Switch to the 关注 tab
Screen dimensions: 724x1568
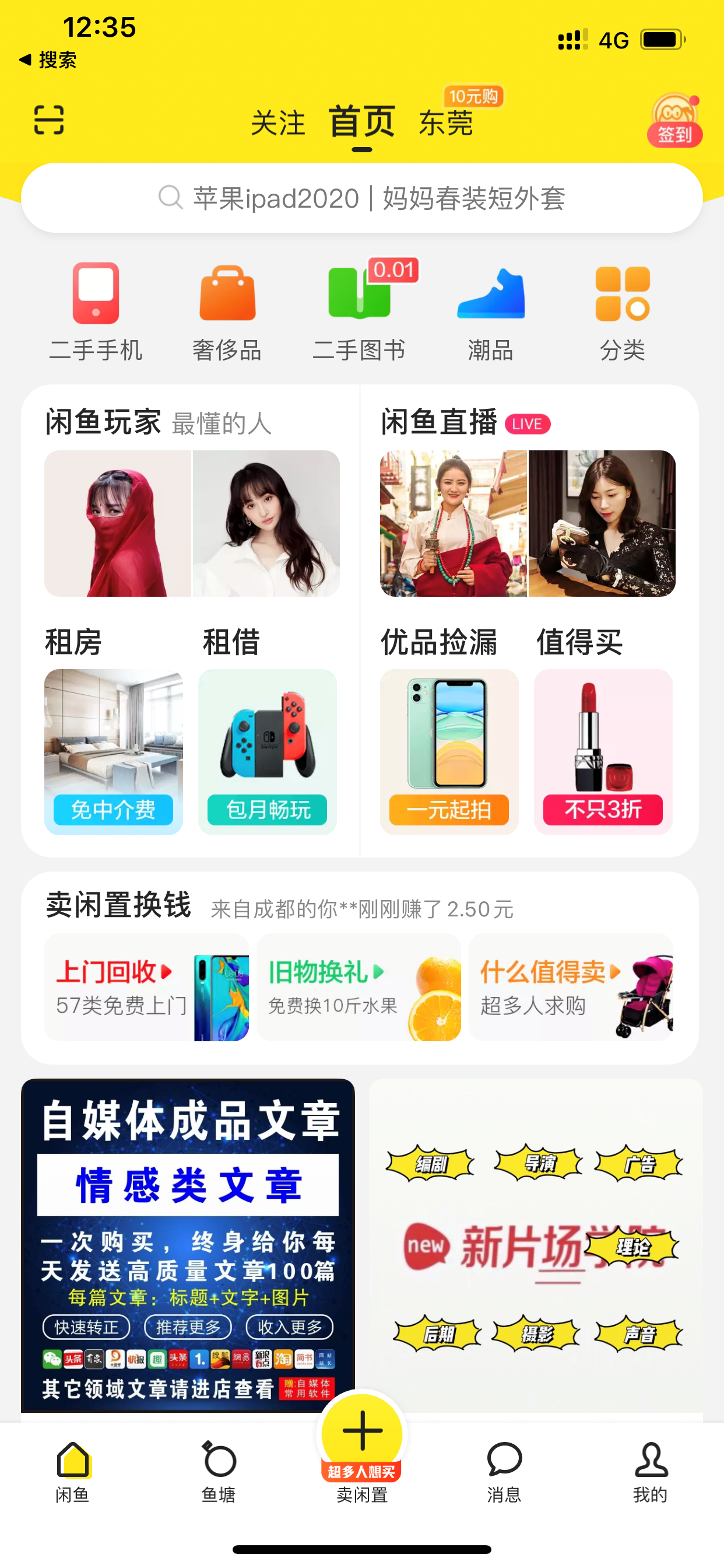tap(278, 123)
